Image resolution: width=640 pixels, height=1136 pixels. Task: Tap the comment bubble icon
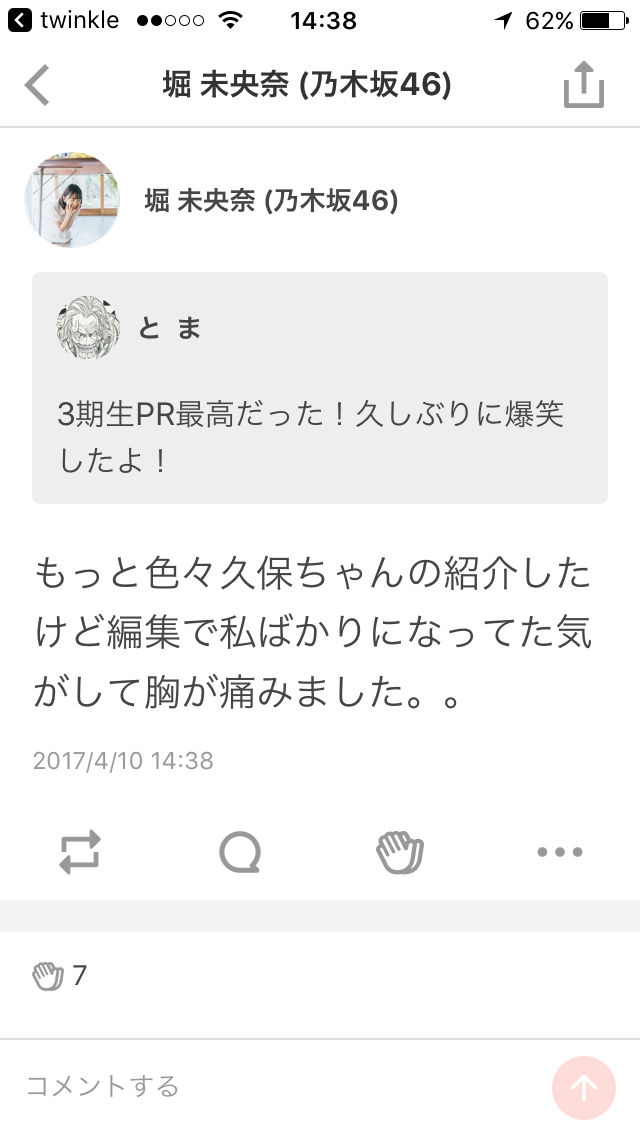click(240, 852)
